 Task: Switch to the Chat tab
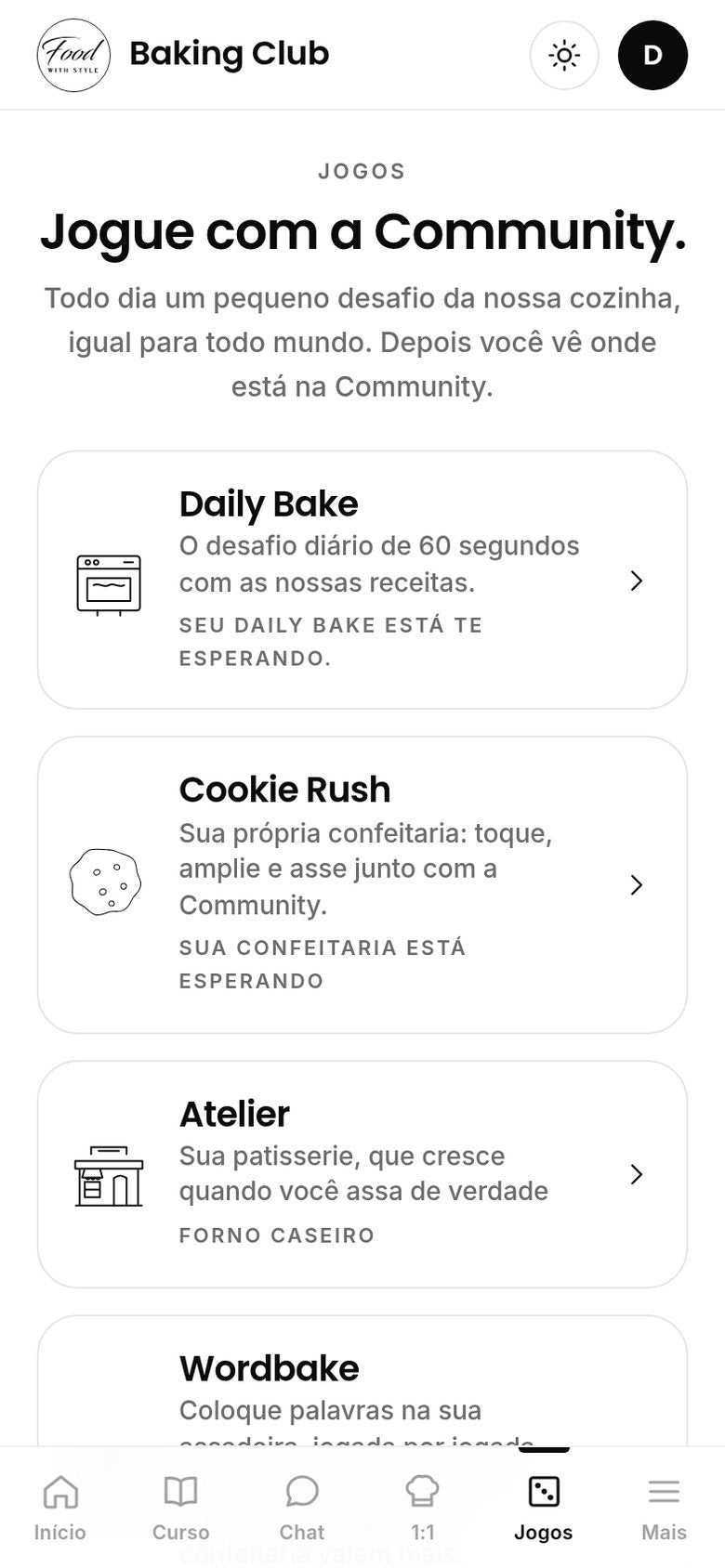pyautogui.click(x=302, y=1507)
